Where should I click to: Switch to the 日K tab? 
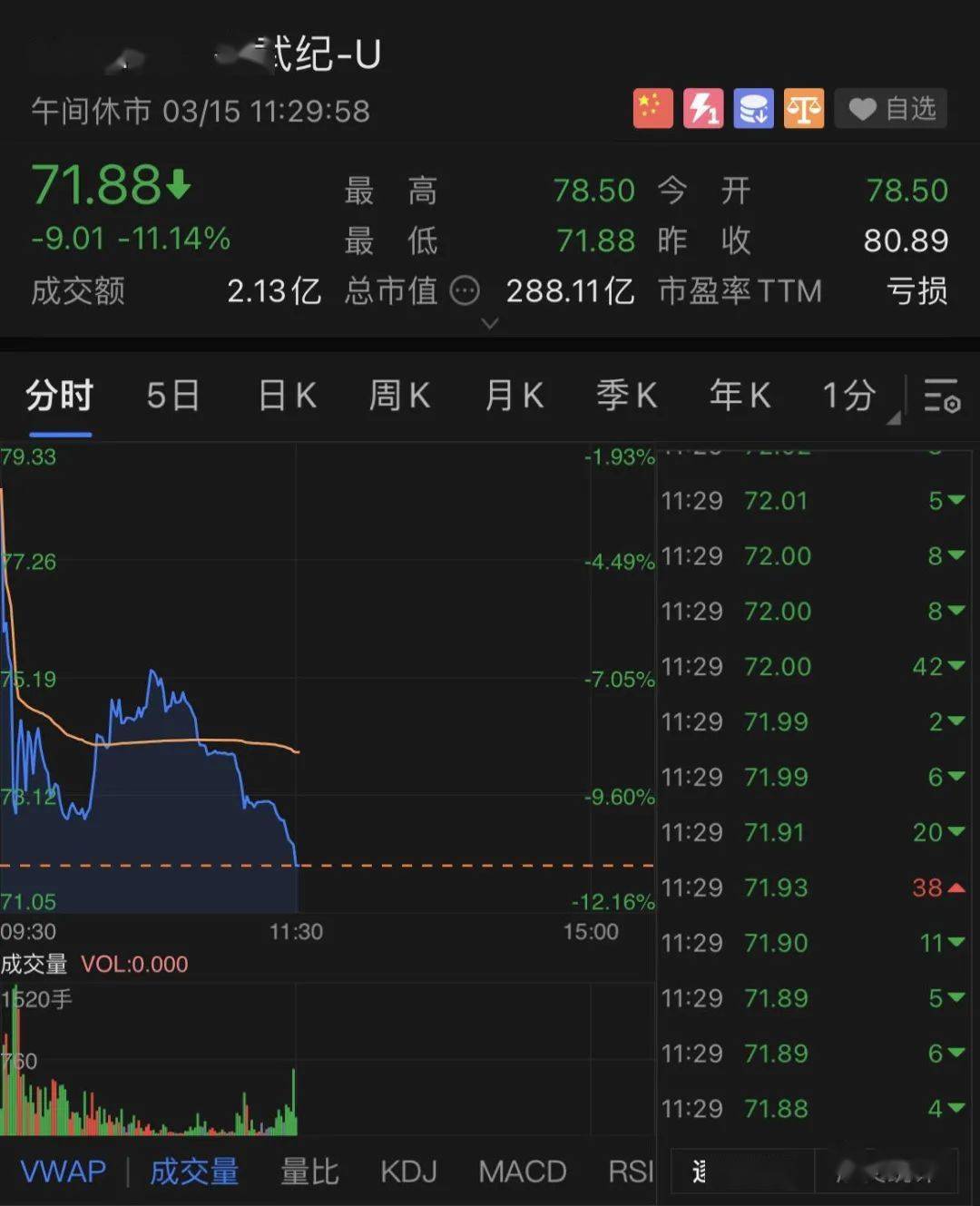tap(286, 397)
